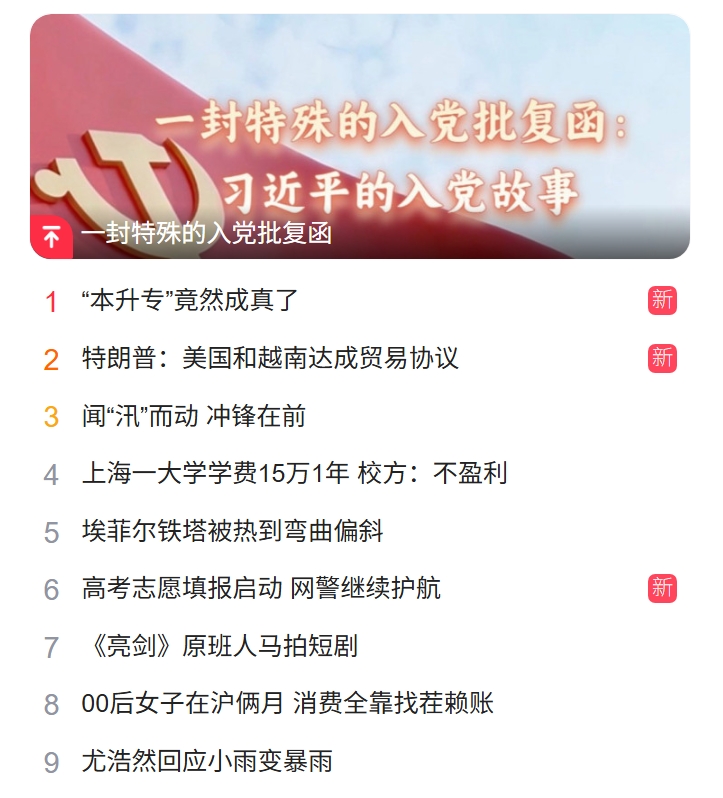Open 尤浩然回应小雨变暴雨
Screen dimensions: 723x798
[207, 762]
